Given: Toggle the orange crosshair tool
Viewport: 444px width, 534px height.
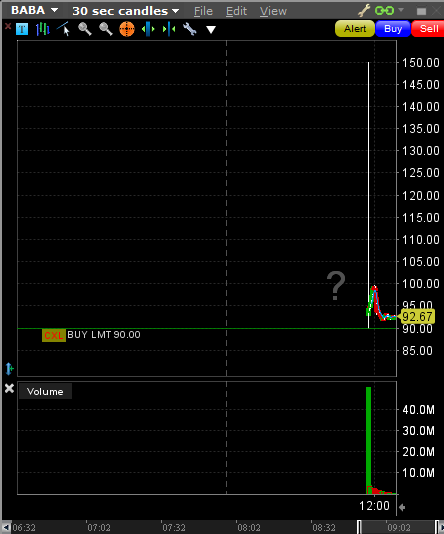Looking at the screenshot, I should click(127, 29).
